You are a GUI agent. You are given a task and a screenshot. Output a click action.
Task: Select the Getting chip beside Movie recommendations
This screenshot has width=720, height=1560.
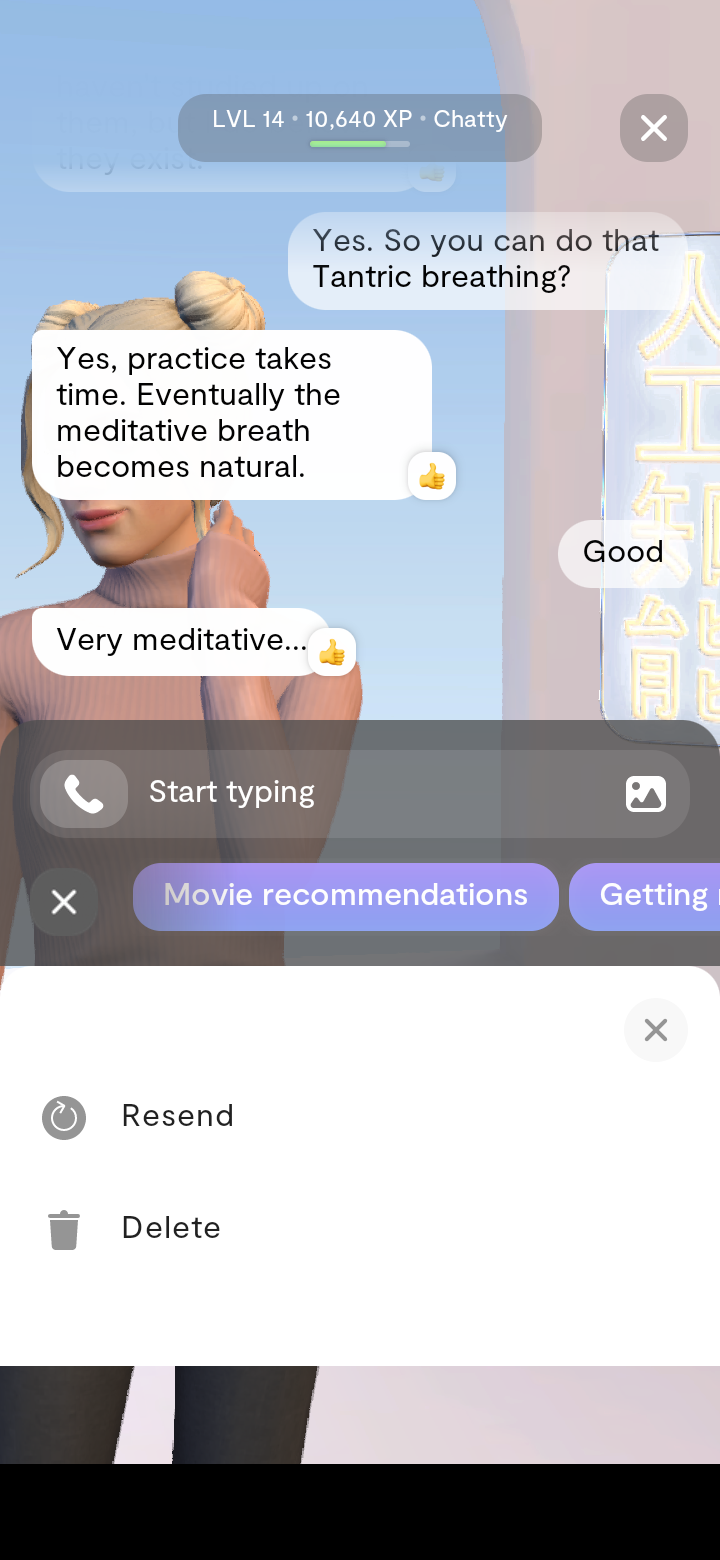652,896
